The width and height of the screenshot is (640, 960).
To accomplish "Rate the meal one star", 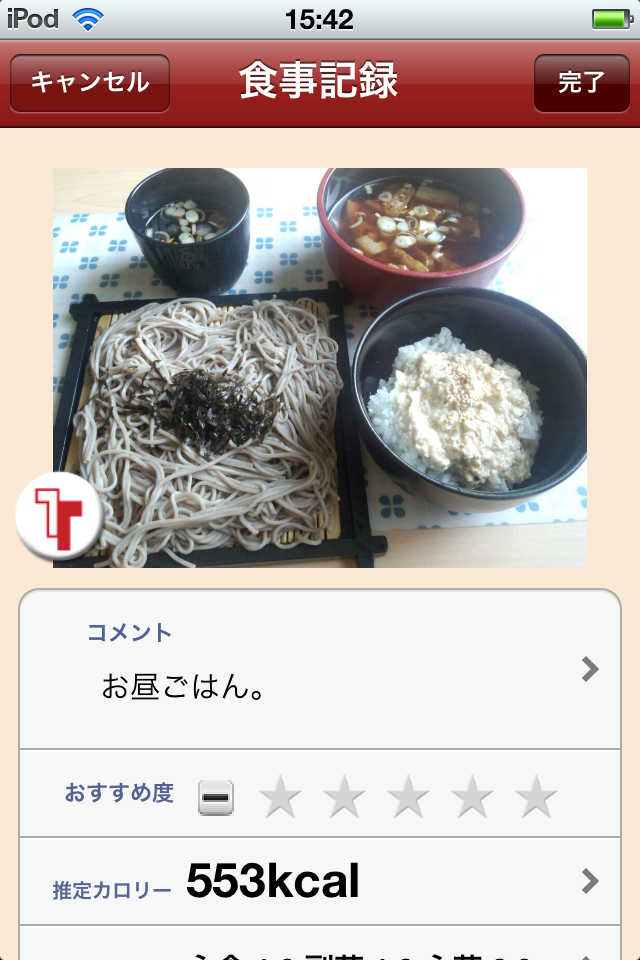I will pyautogui.click(x=280, y=797).
